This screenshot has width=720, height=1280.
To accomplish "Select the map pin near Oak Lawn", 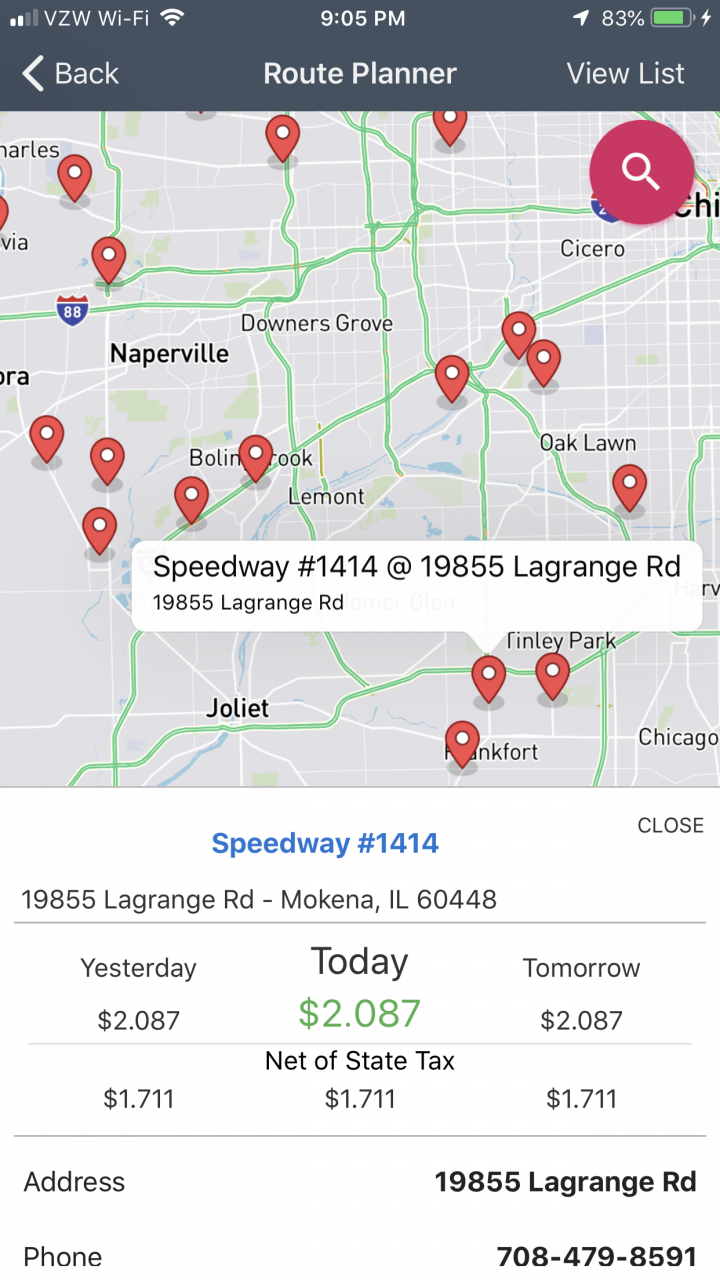I will (629, 487).
